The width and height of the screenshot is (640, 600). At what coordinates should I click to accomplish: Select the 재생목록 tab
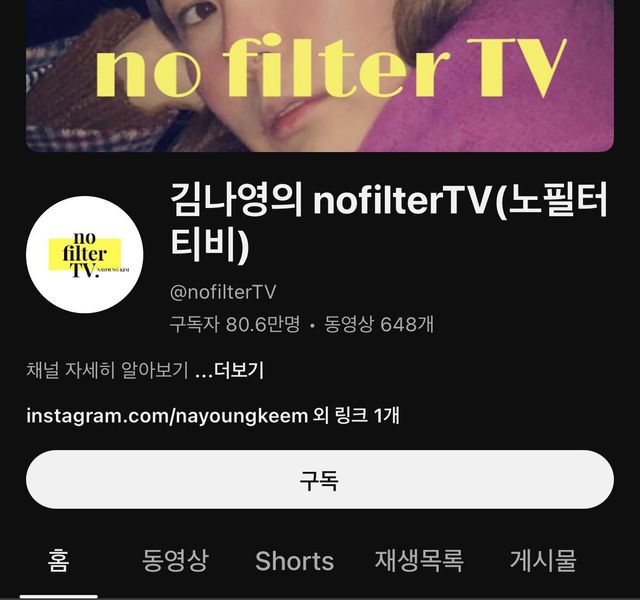[419, 560]
